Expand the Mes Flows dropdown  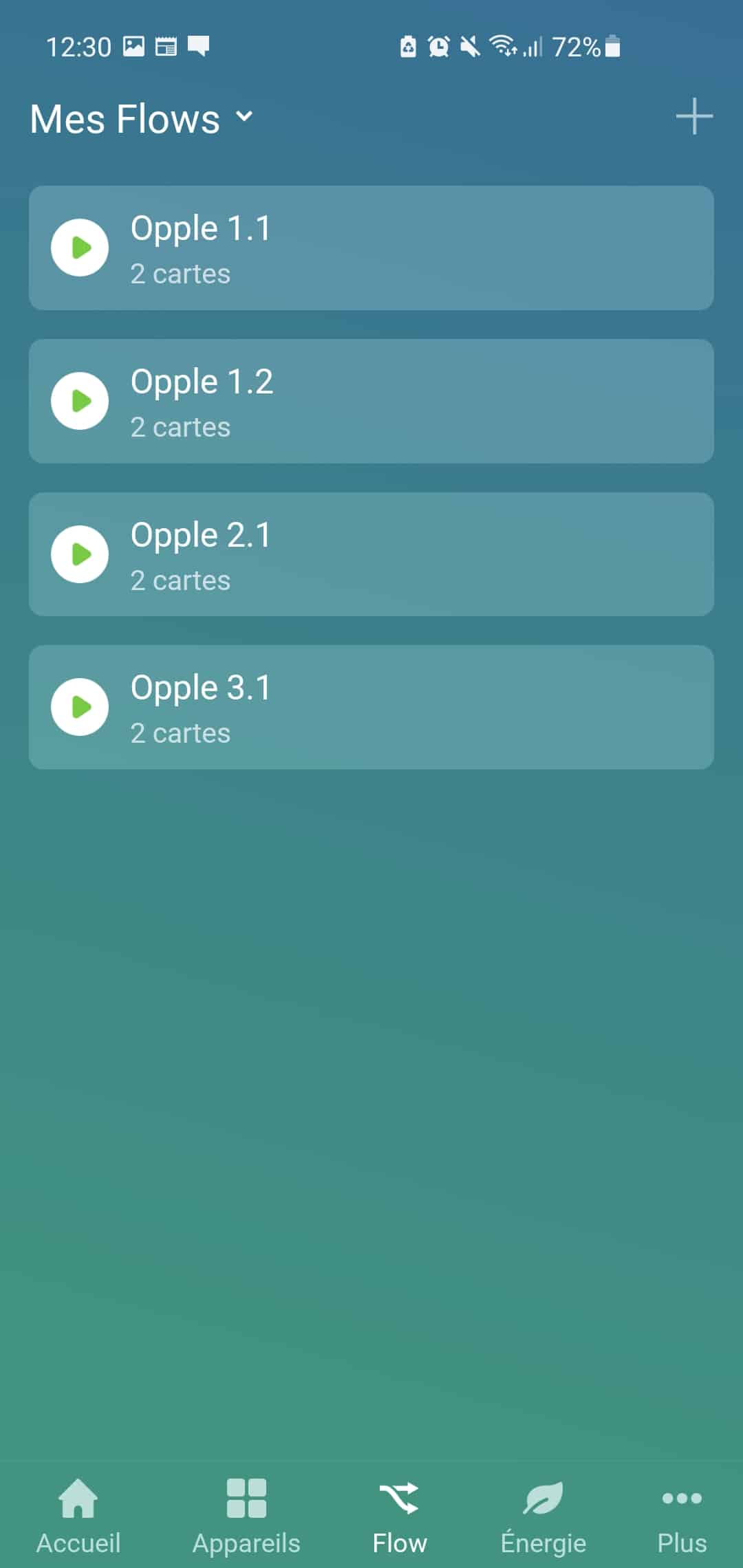click(142, 118)
